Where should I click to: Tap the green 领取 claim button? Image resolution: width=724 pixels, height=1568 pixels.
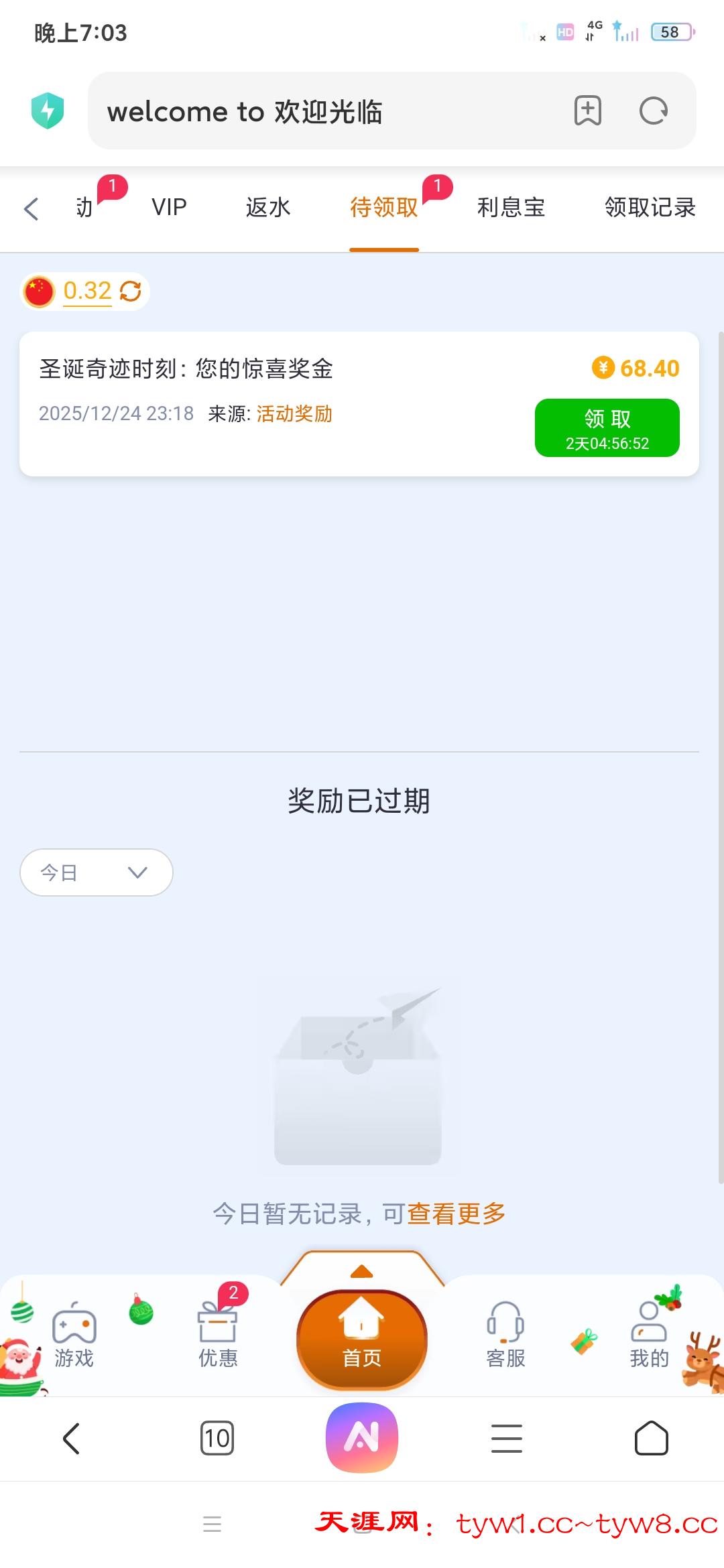click(607, 427)
